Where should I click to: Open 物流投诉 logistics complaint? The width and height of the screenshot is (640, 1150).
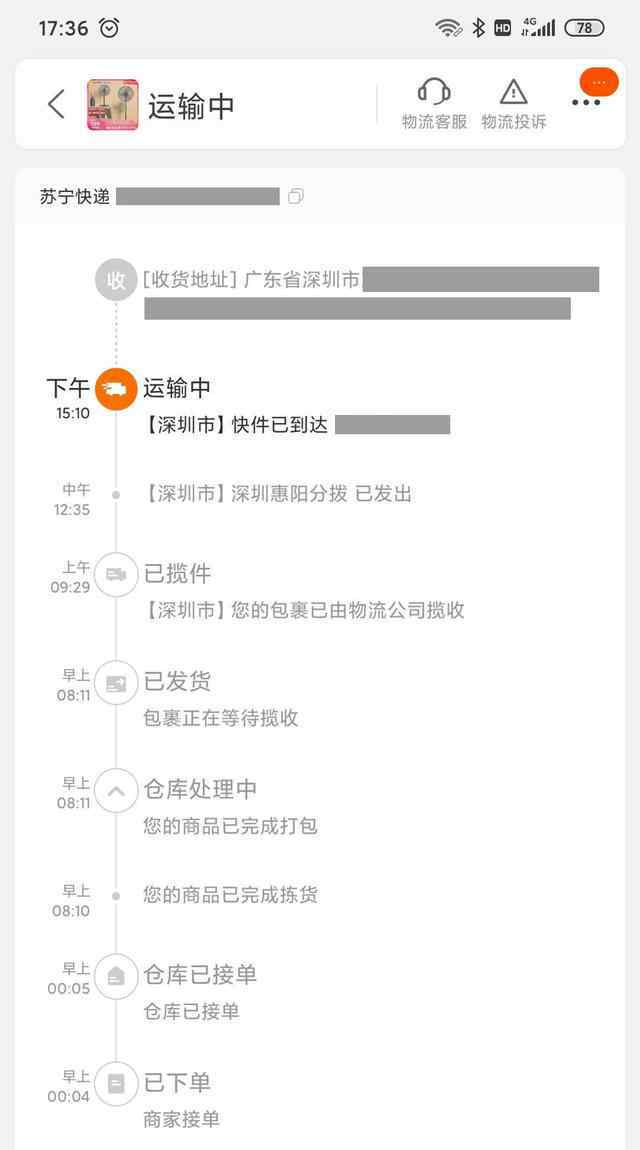click(x=513, y=104)
